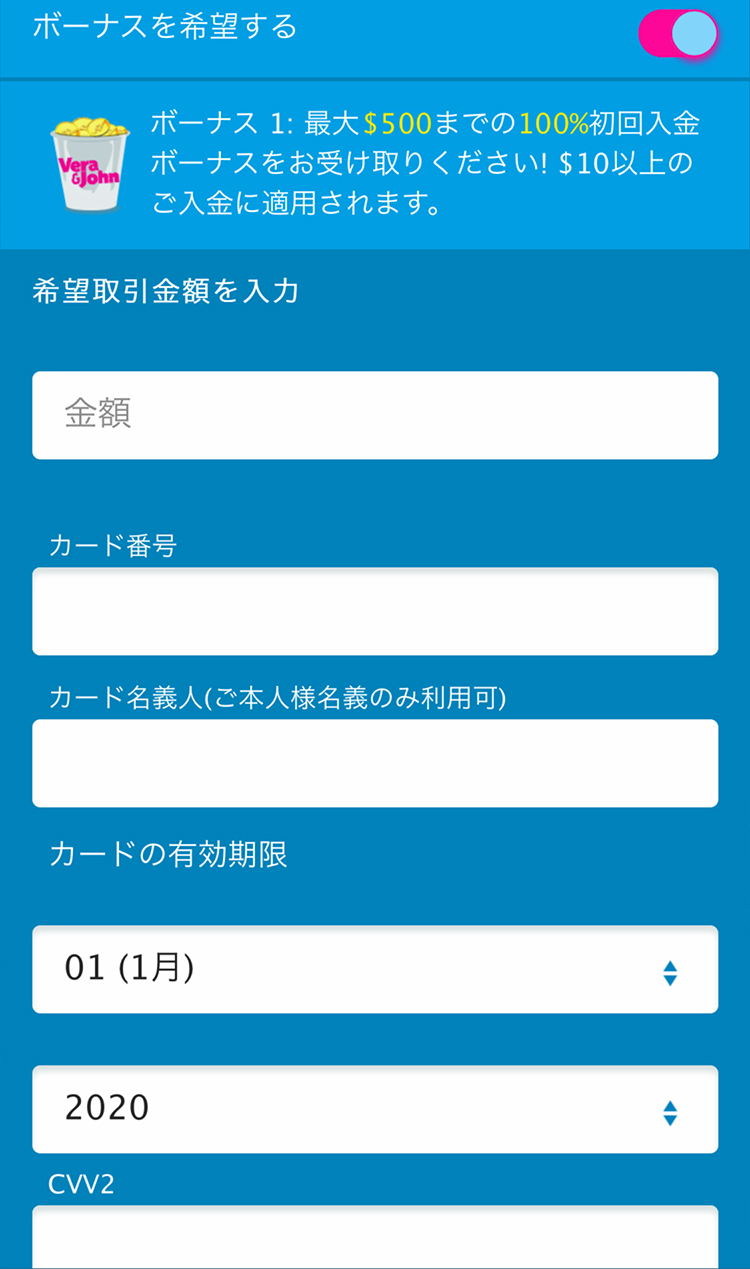This screenshot has width=750, height=1269.
Task: Focus the カード番号 input field
Action: [x=375, y=611]
